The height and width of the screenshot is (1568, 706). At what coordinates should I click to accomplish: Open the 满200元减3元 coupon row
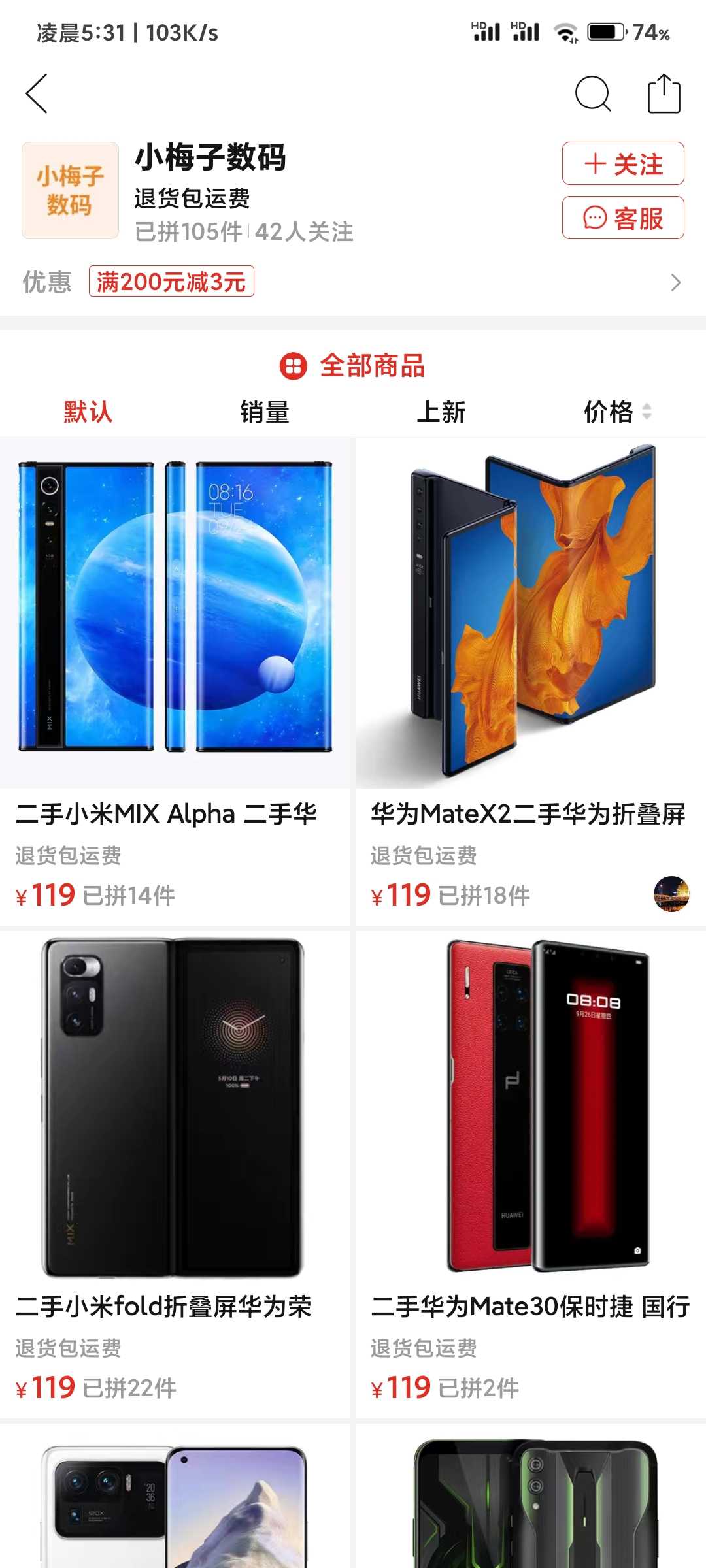tap(353, 282)
